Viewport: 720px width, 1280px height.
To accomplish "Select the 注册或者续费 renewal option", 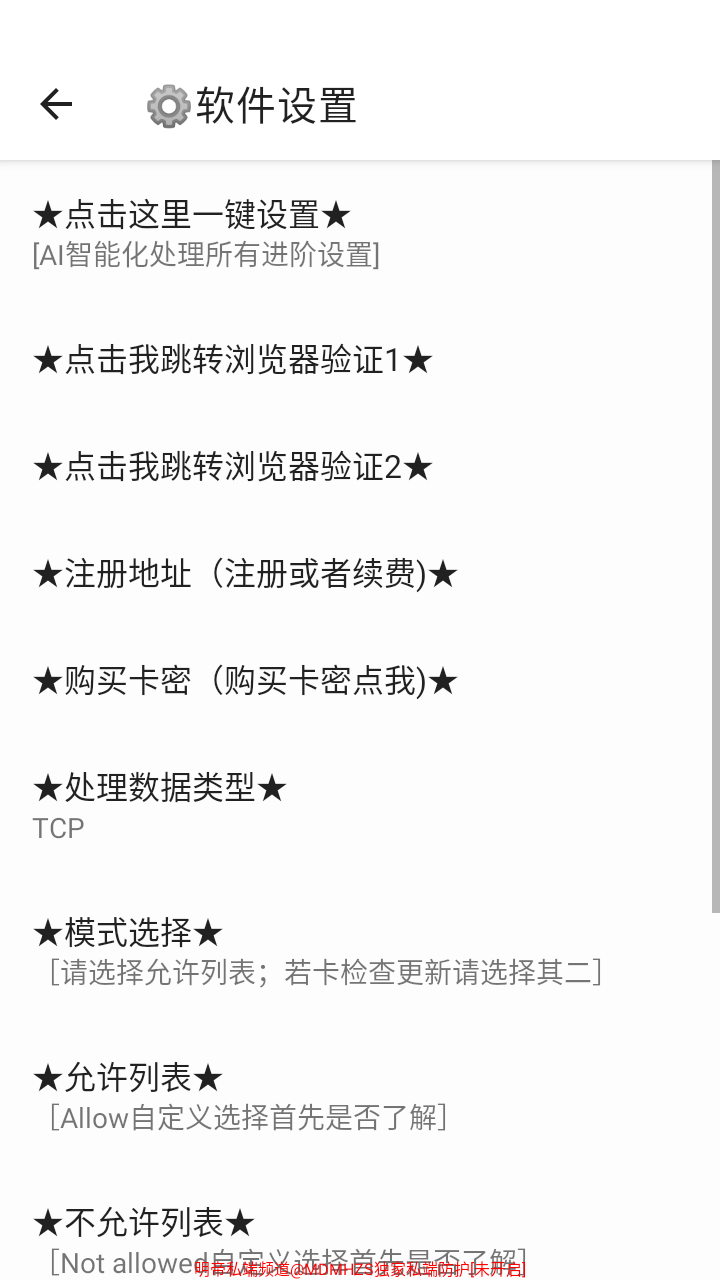I will pos(245,573).
